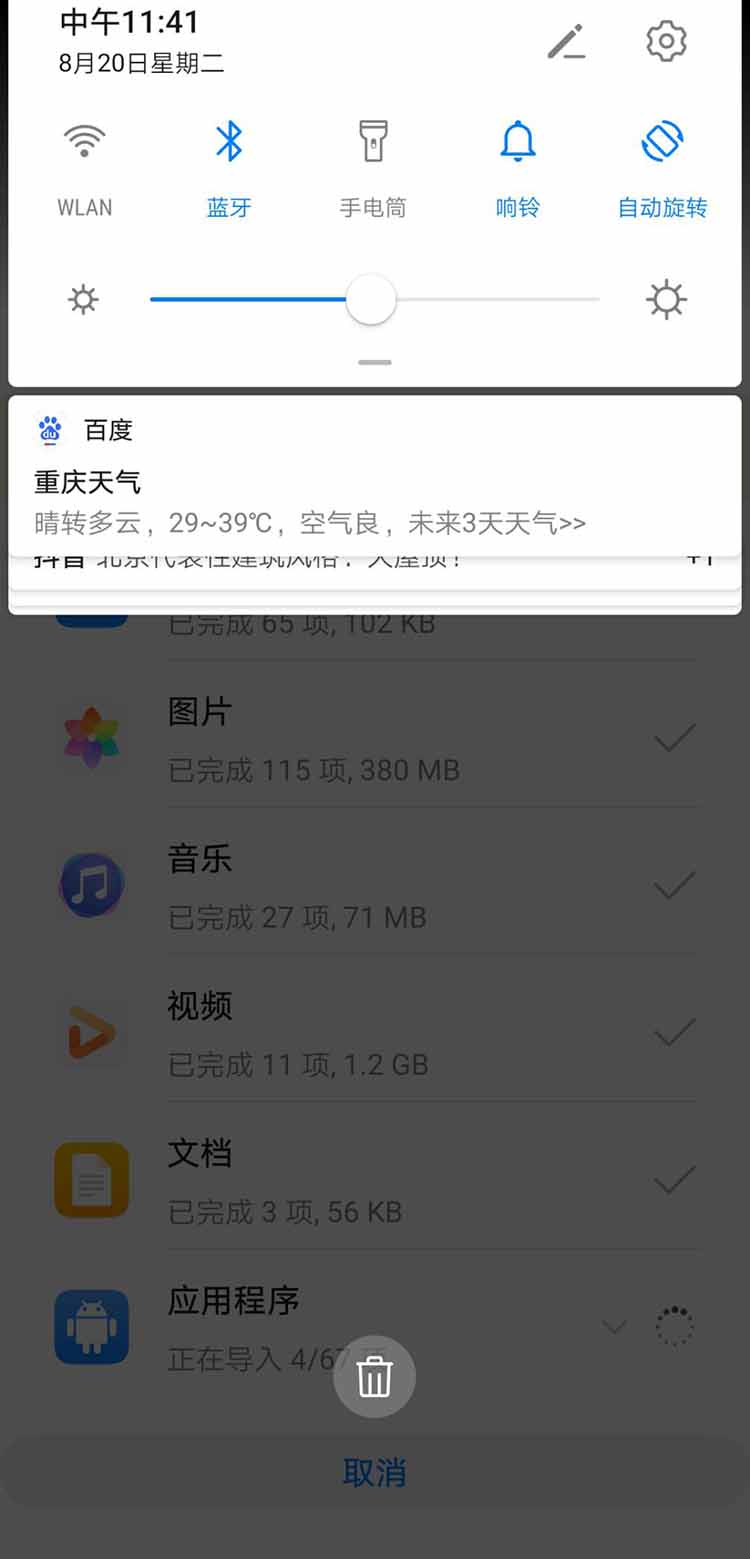Screen dimensions: 750x1559
Task: Disable 自动旋转 auto-rotate
Action: [x=662, y=143]
